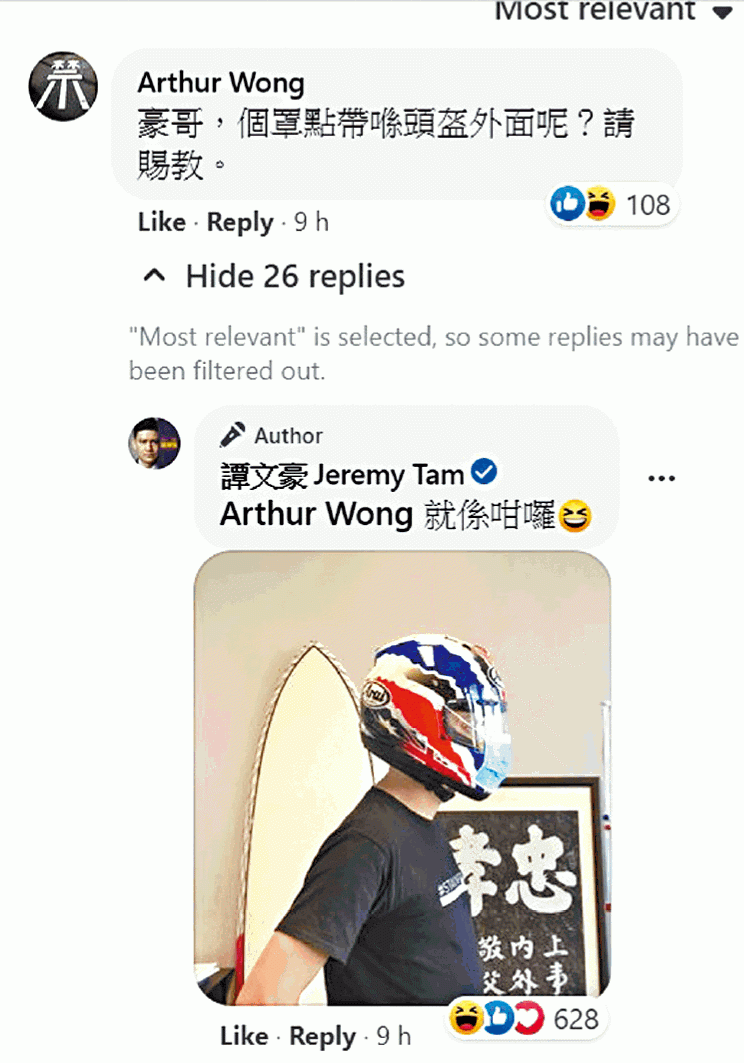744x1063 pixels.
Task: Collapse with Hide 26 replies
Action: 275,276
